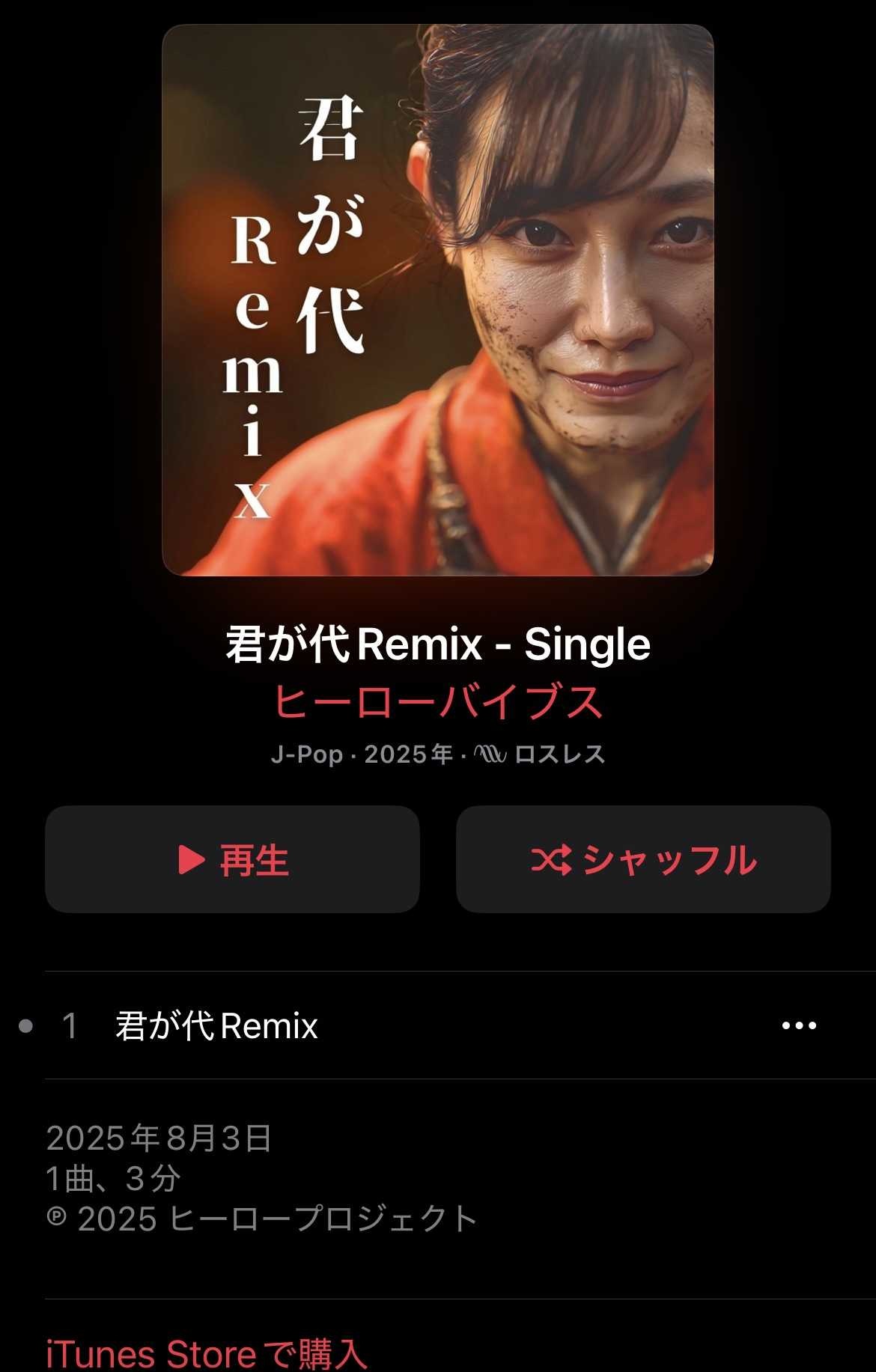Open artist page for ヒーローバイブス
The height and width of the screenshot is (1372, 876).
pos(438,701)
